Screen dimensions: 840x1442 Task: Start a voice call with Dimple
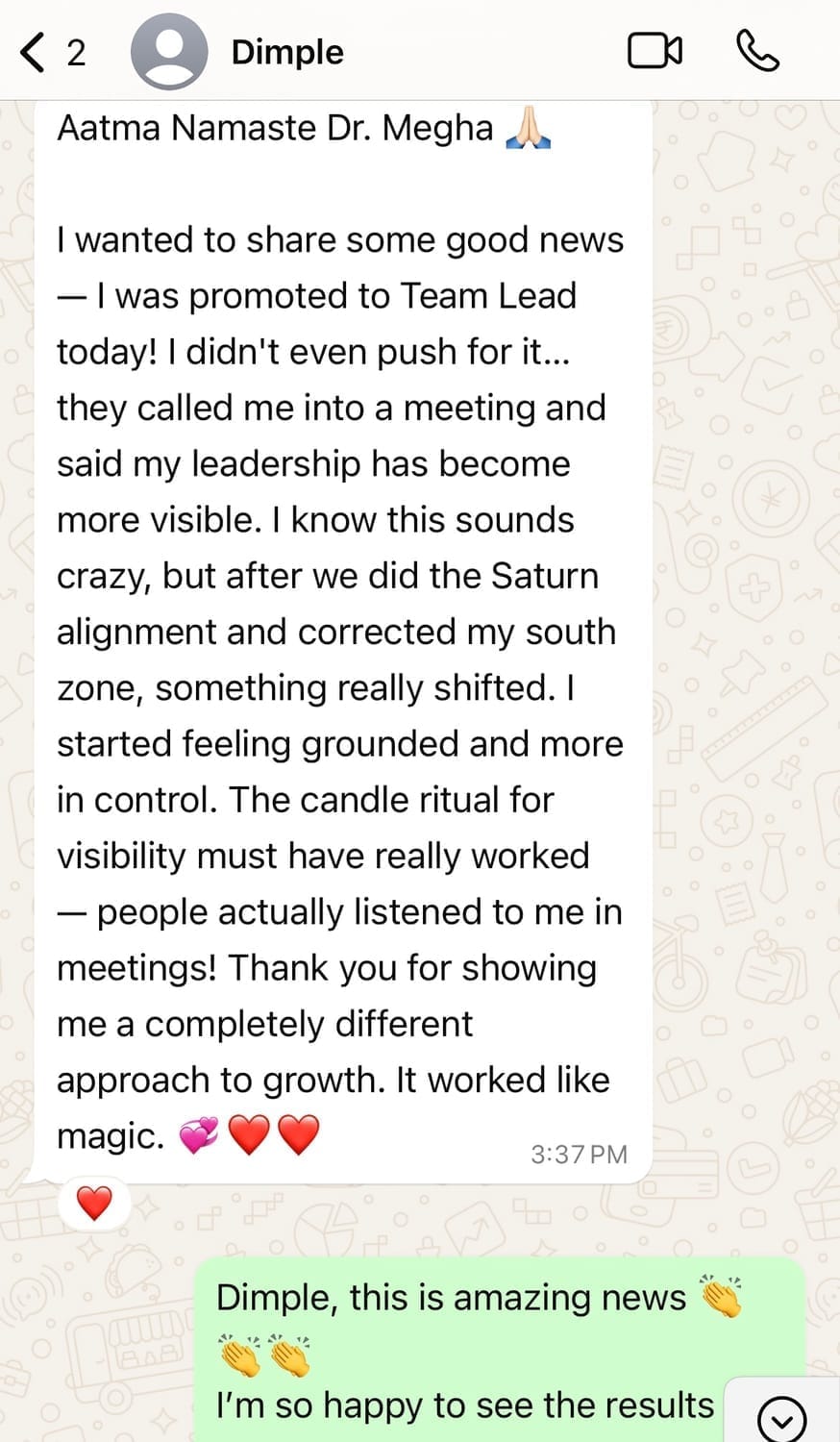point(757,51)
